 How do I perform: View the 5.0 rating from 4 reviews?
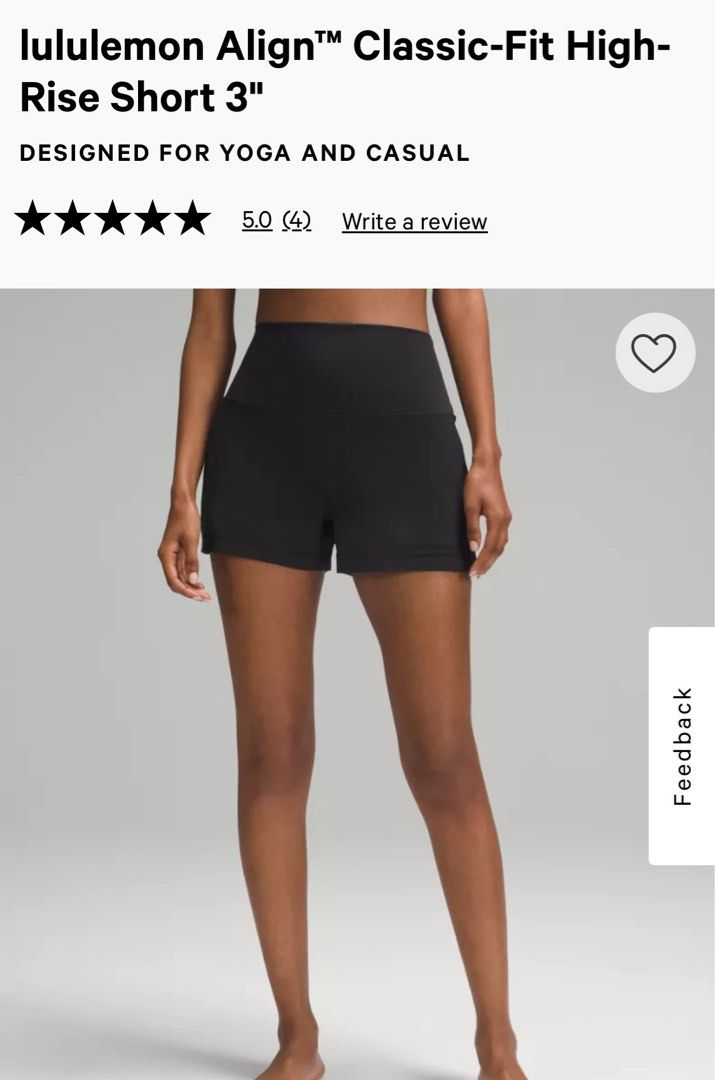(x=276, y=220)
